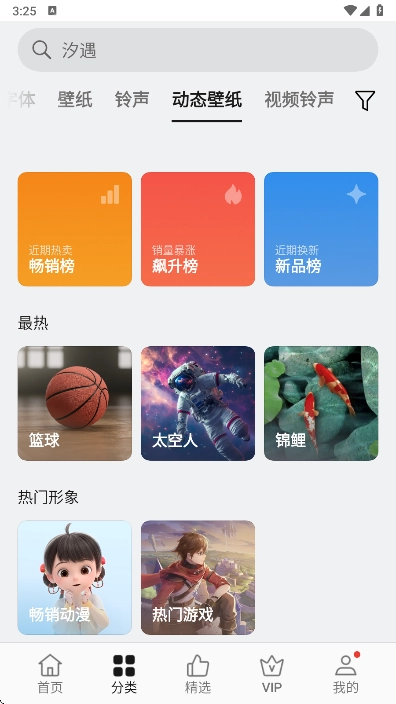Screen dimensions: 396x704
Task: Switch to the 壁纸 tab
Action: (75, 100)
